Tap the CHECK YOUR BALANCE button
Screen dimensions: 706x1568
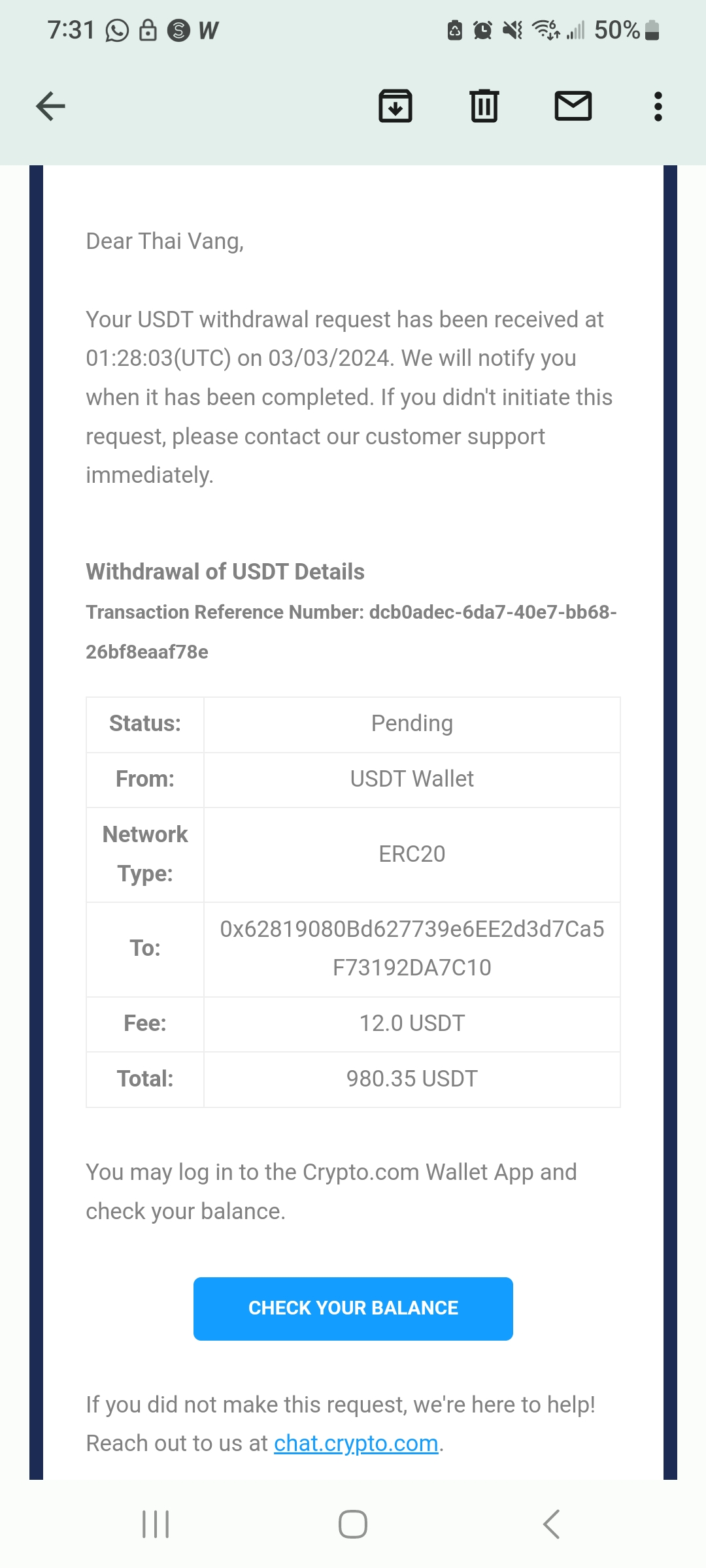(x=353, y=1309)
